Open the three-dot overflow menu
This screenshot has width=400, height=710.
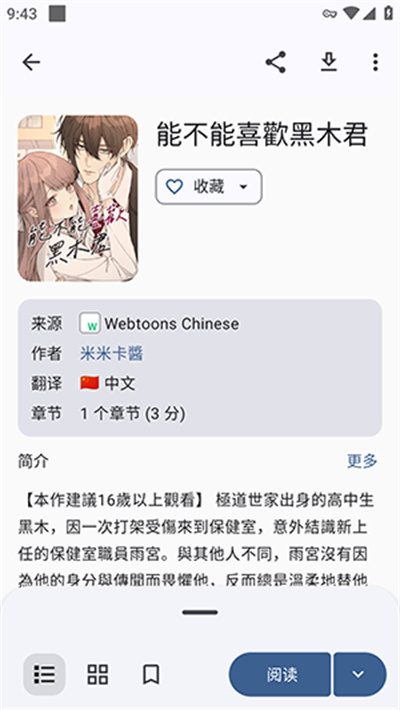tap(375, 62)
